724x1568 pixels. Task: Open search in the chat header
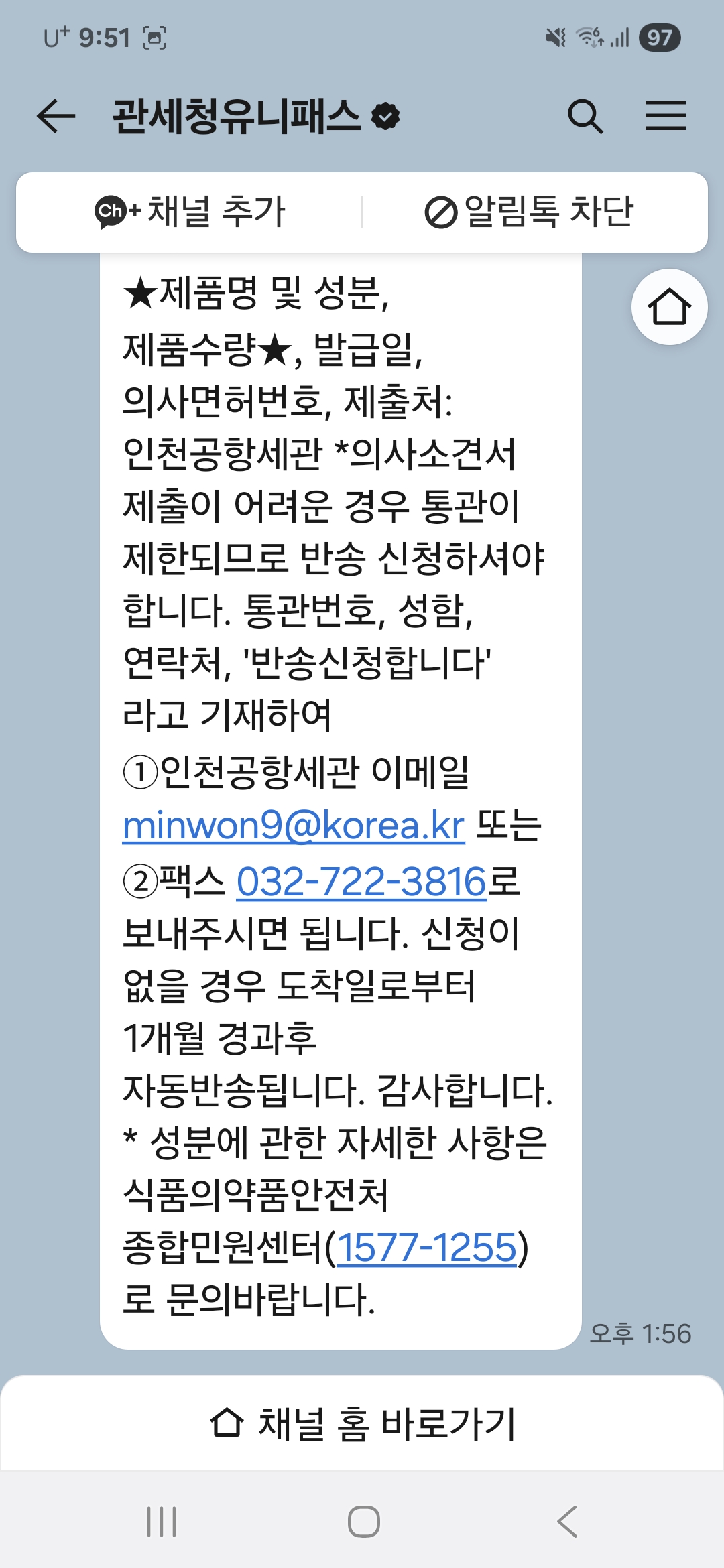click(585, 117)
